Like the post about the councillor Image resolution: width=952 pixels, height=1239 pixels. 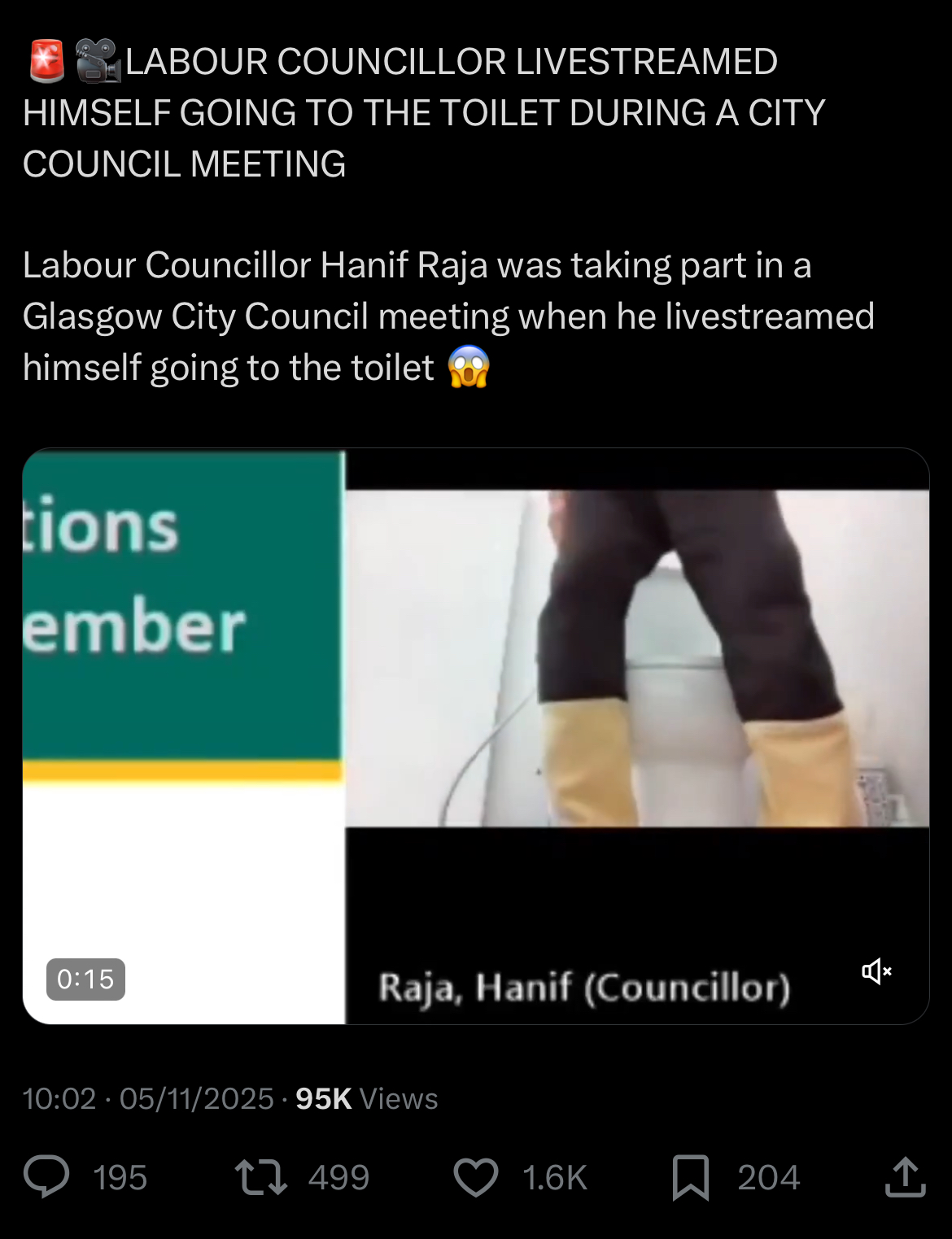pyautogui.click(x=476, y=1177)
